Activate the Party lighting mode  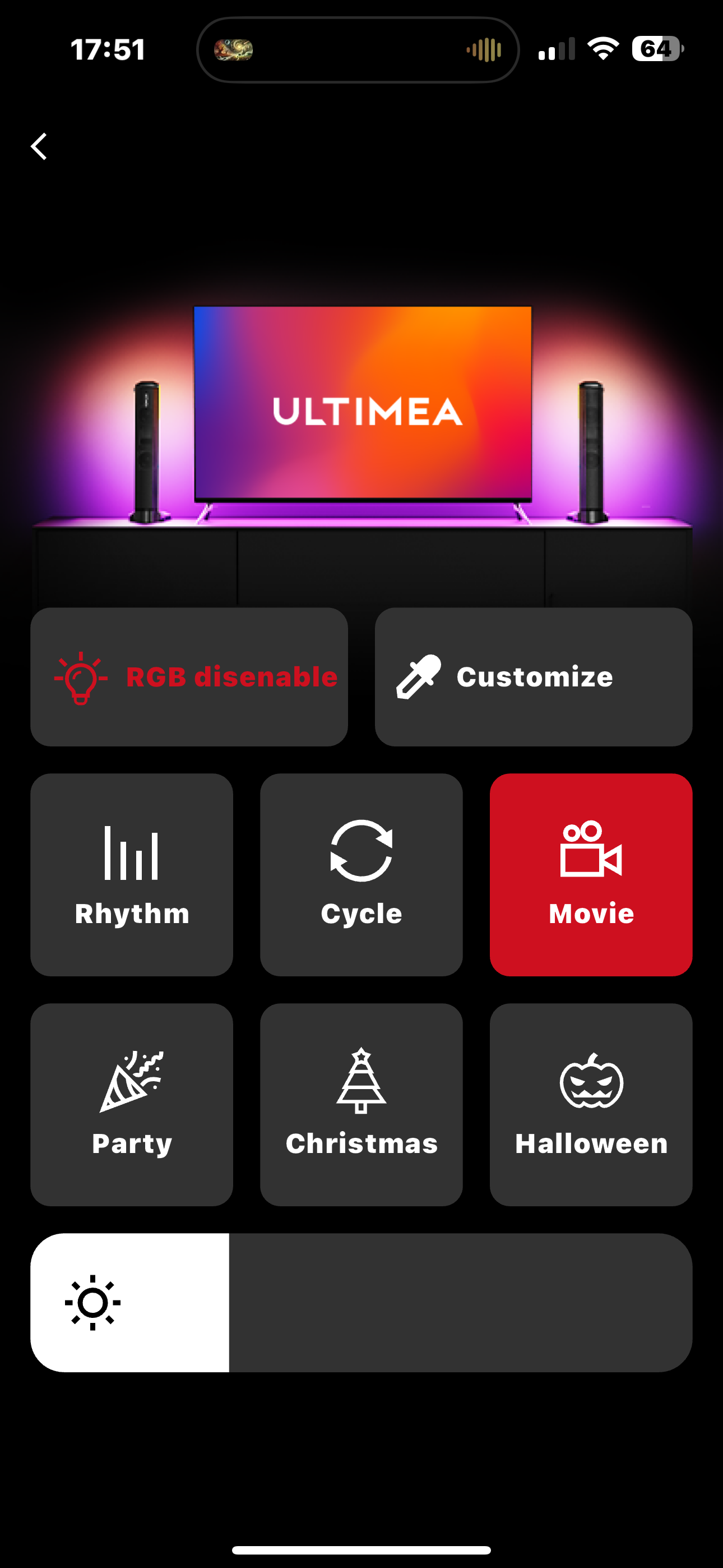[132, 1104]
